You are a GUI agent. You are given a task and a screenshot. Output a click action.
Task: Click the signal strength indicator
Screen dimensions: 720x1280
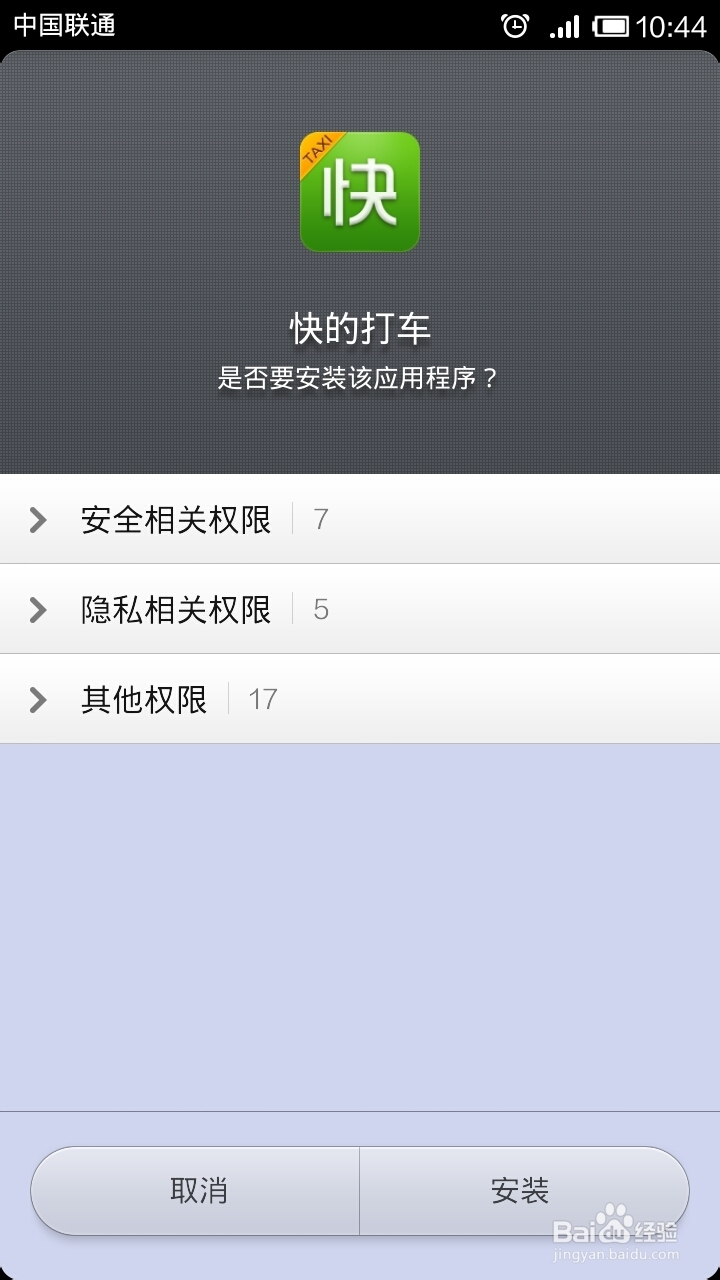[x=563, y=23]
